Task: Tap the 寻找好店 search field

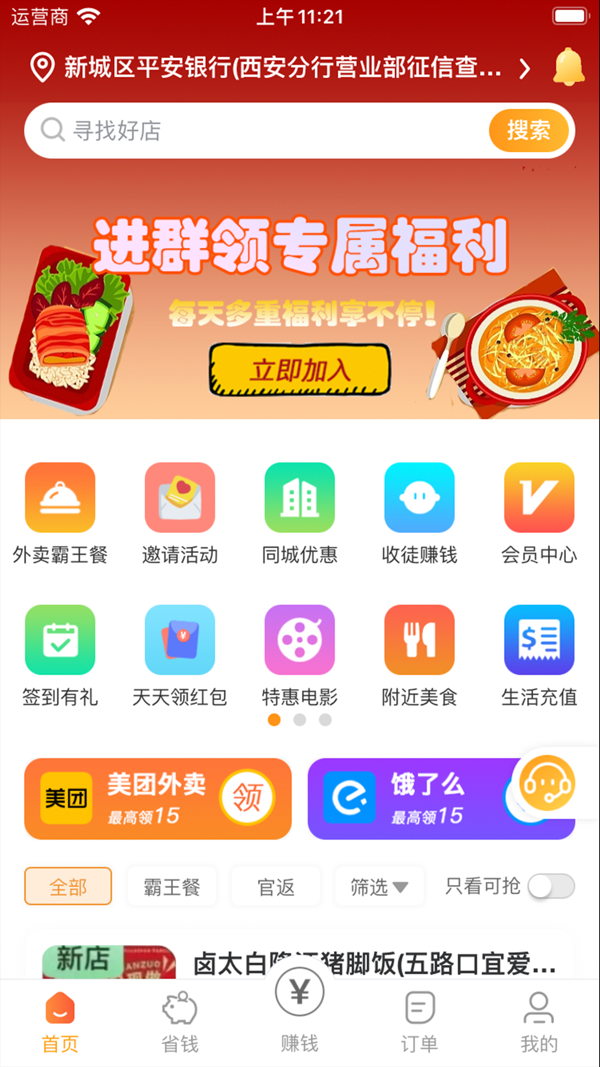Action: pyautogui.click(x=260, y=131)
